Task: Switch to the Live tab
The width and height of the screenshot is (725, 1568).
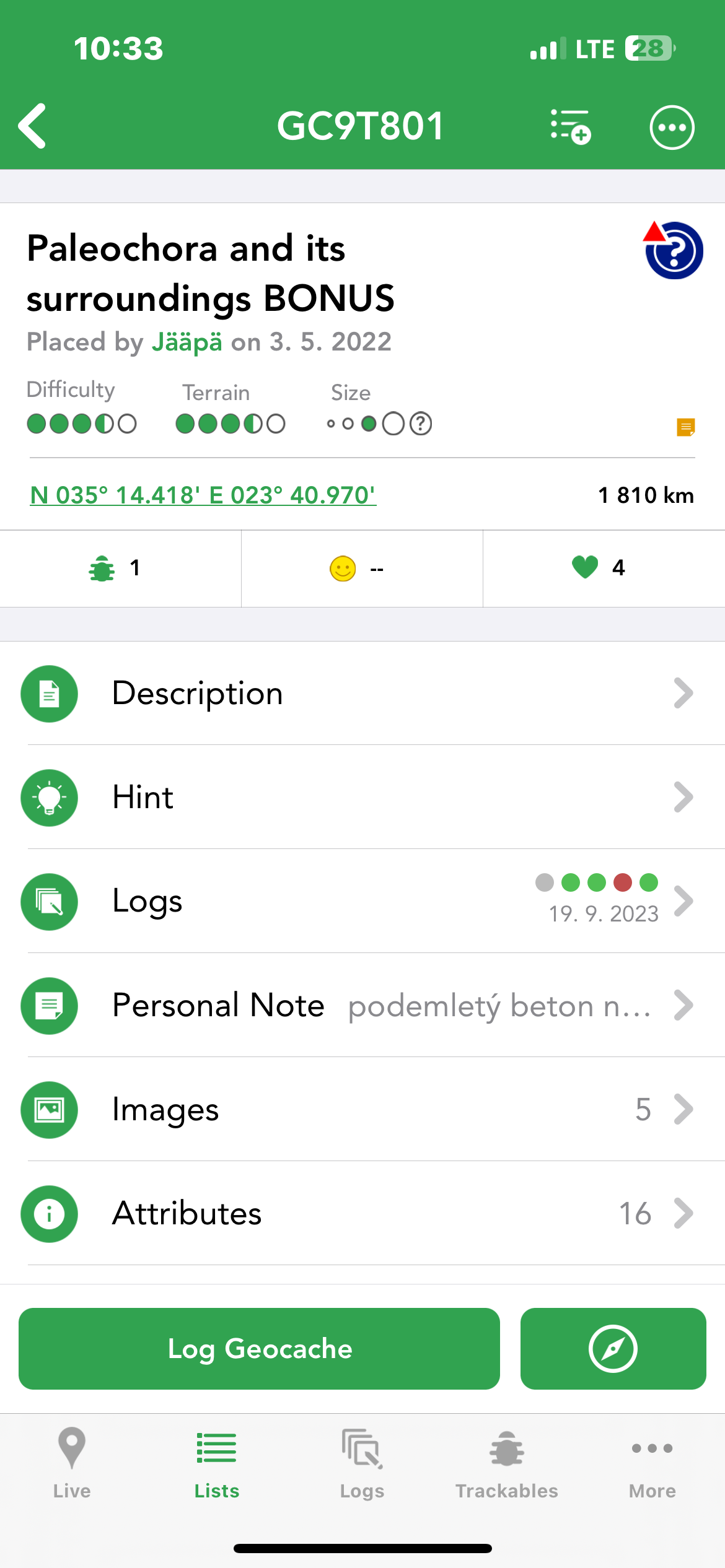Action: point(72,1464)
